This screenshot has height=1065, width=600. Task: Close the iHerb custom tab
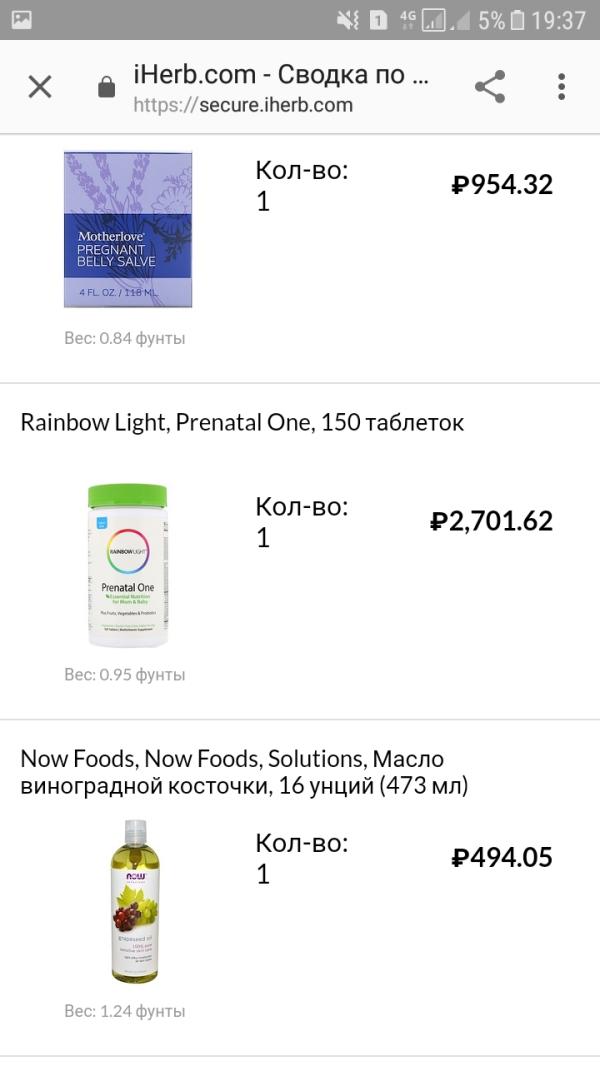coord(40,87)
